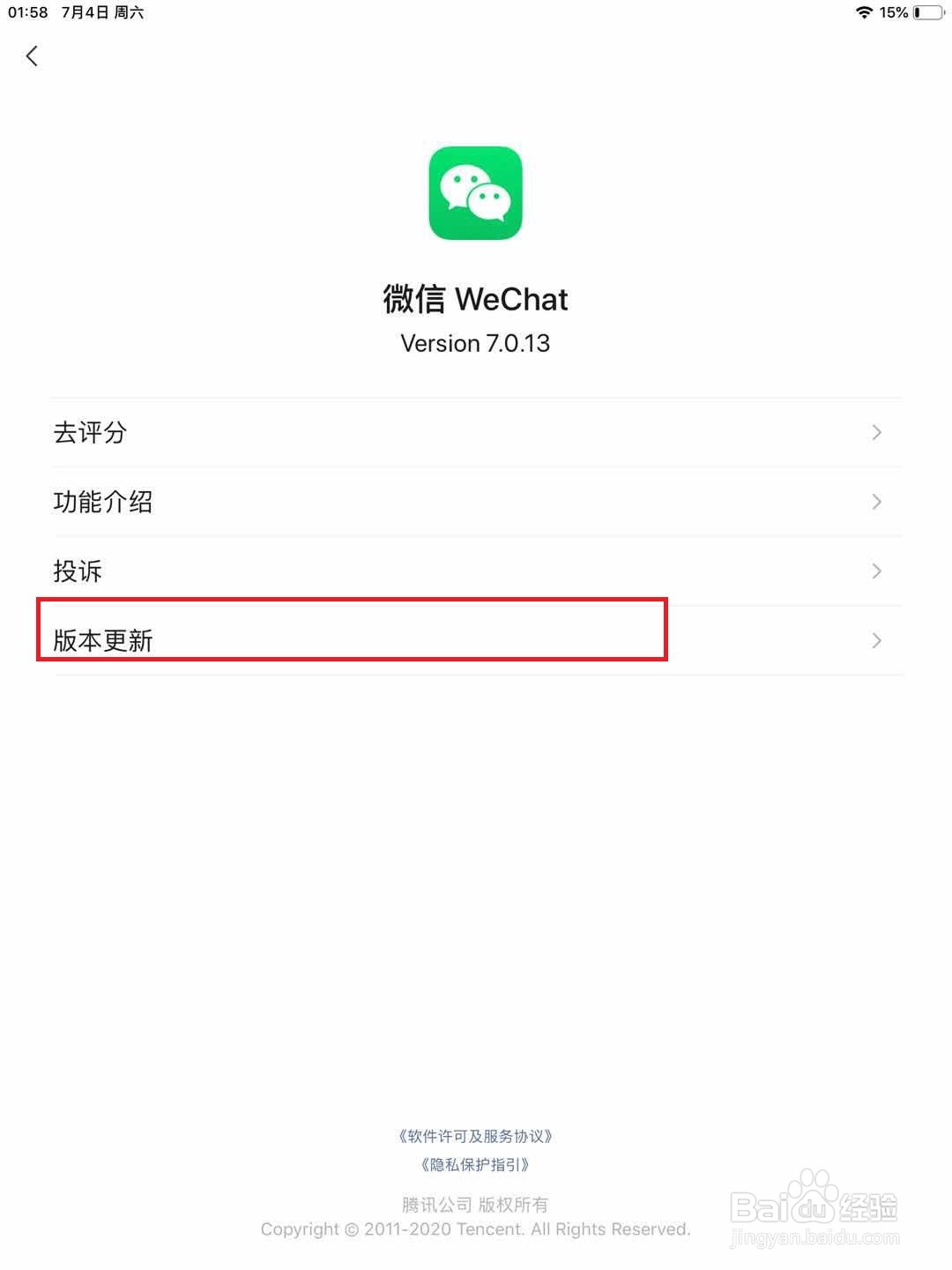Open the 软件许可及服务协议 link
This screenshot has width=952, height=1270.
tap(474, 1136)
